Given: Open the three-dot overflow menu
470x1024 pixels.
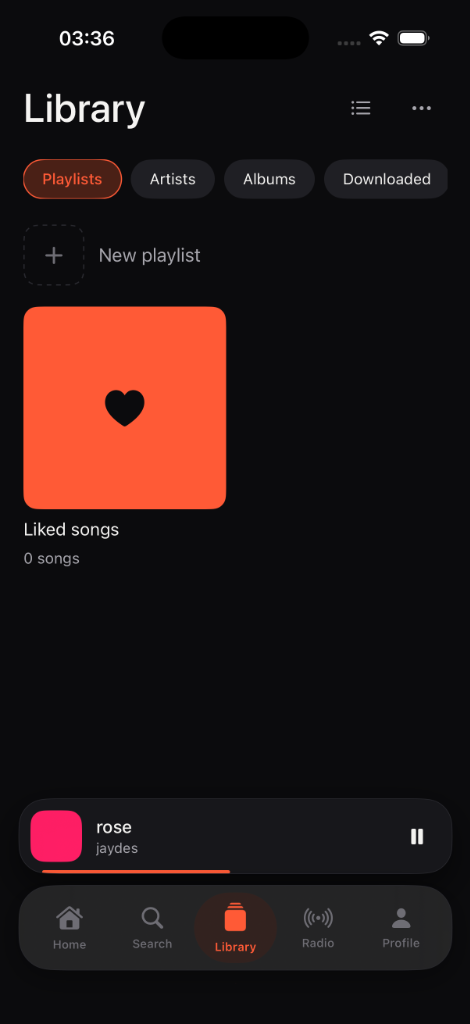Looking at the screenshot, I should click(421, 108).
